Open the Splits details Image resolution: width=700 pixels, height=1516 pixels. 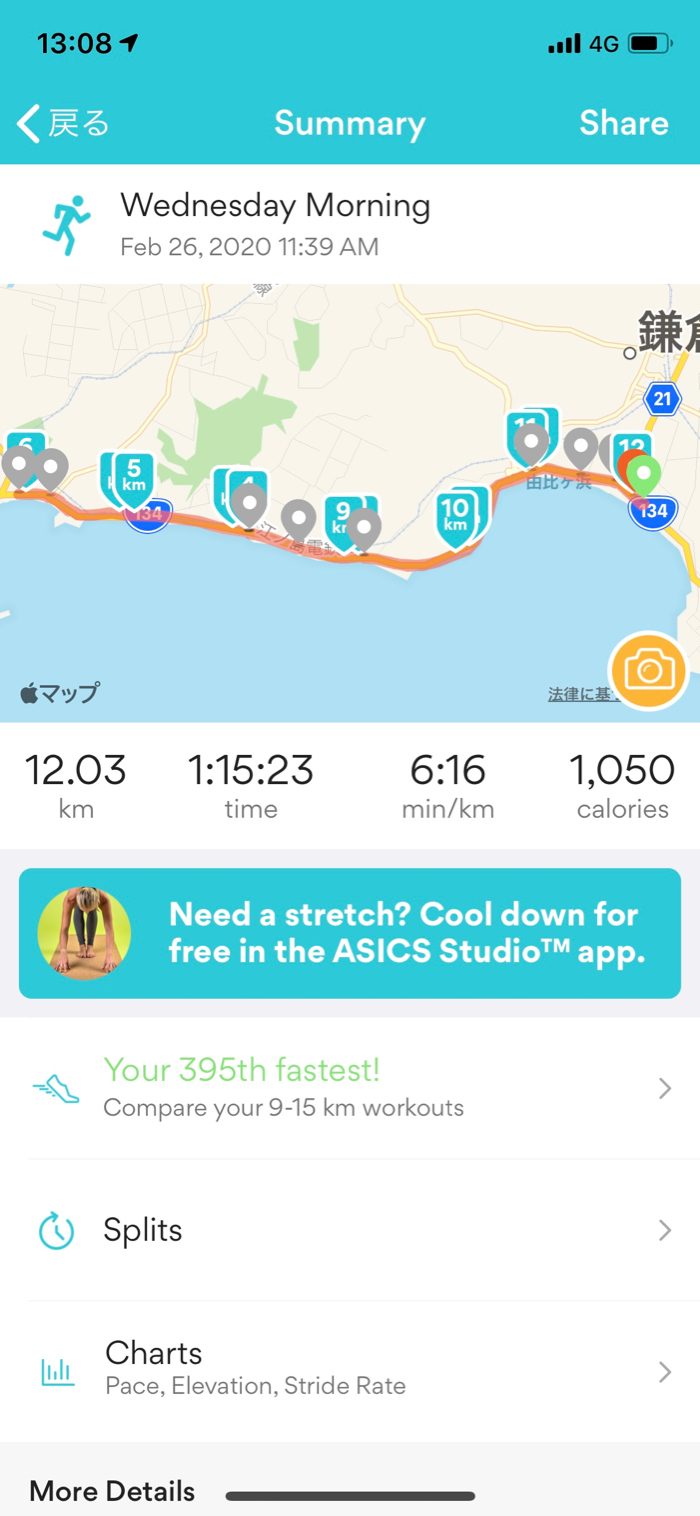click(350, 1230)
